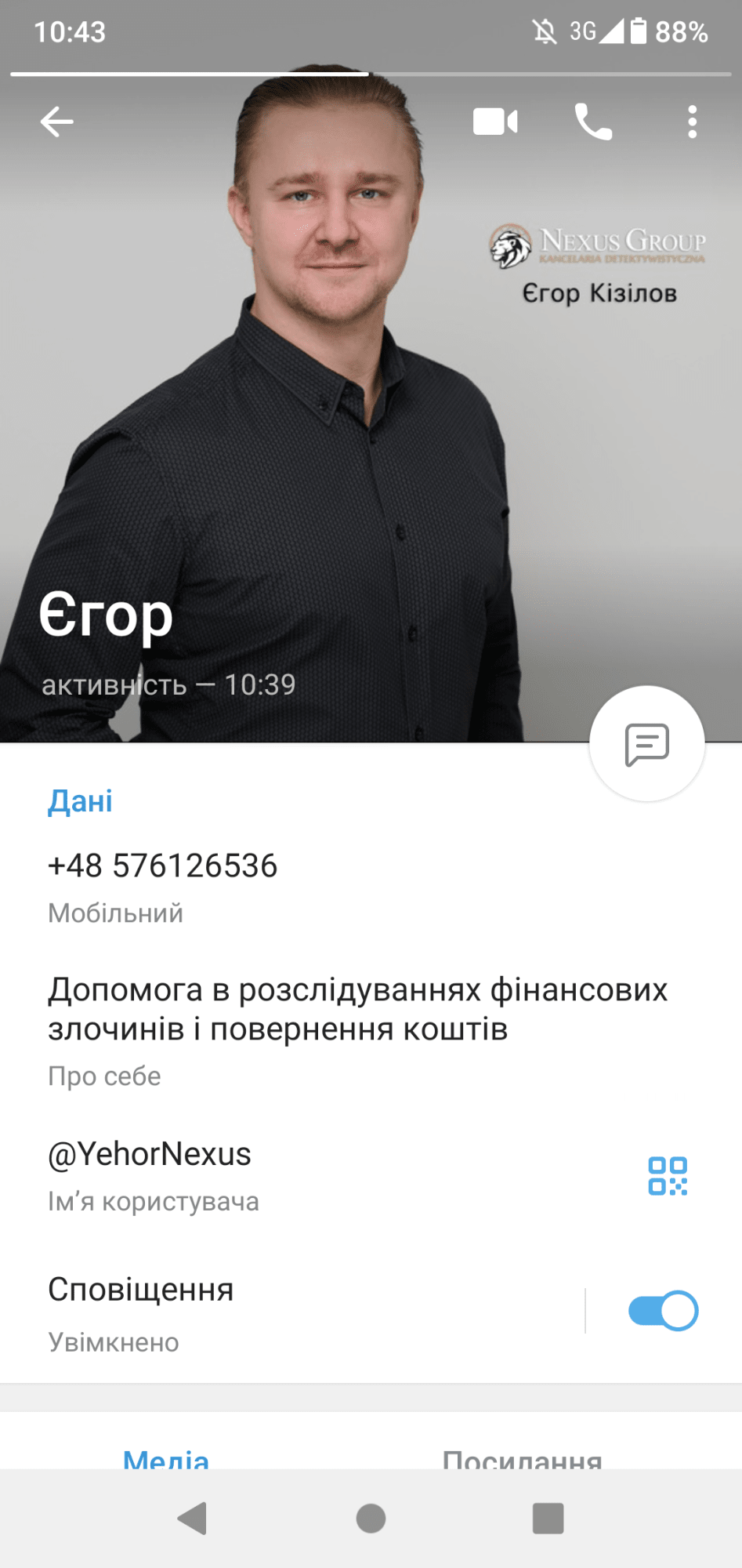742x1568 pixels.
Task: Open the Сповіщення settings row
Action: pos(235,1311)
